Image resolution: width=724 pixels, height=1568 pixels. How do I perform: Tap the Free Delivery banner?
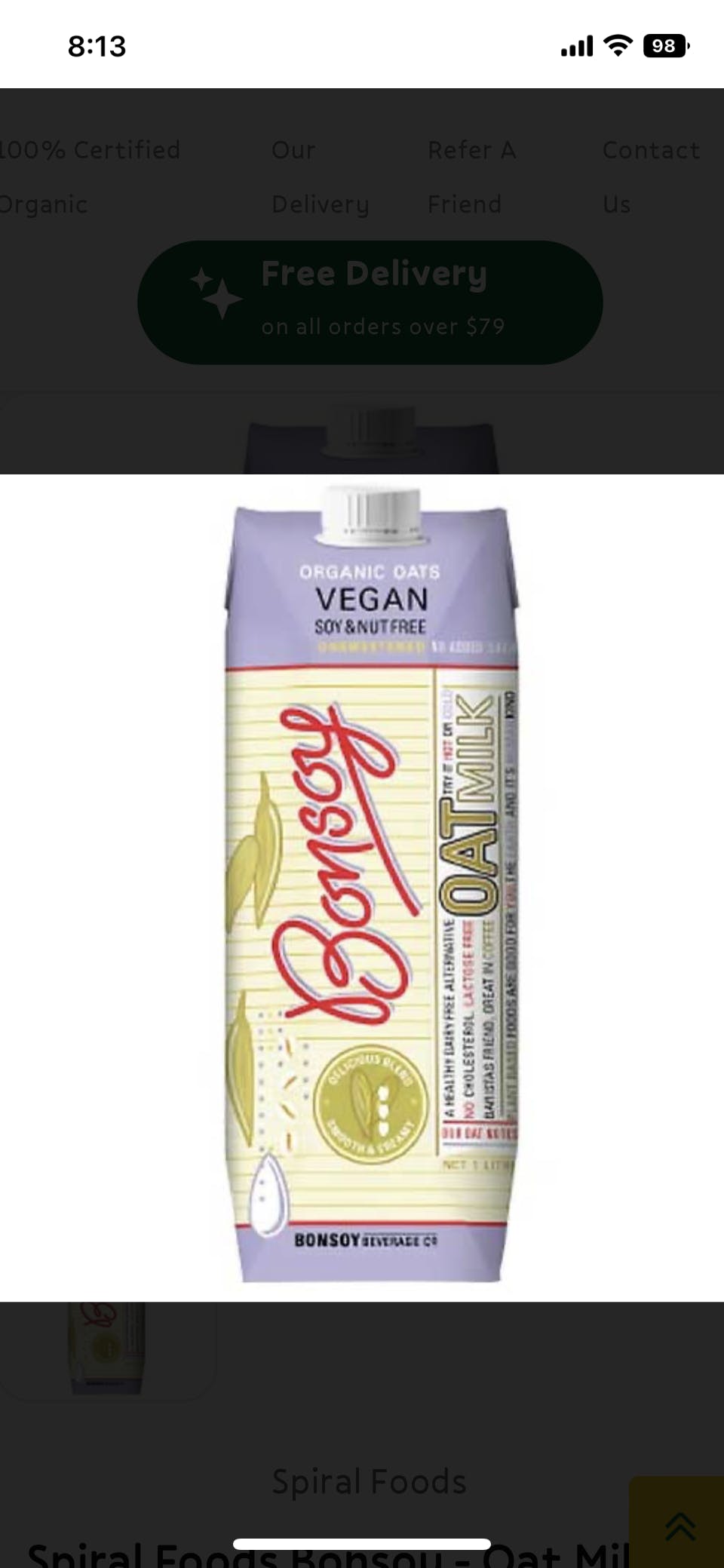pyautogui.click(x=370, y=302)
